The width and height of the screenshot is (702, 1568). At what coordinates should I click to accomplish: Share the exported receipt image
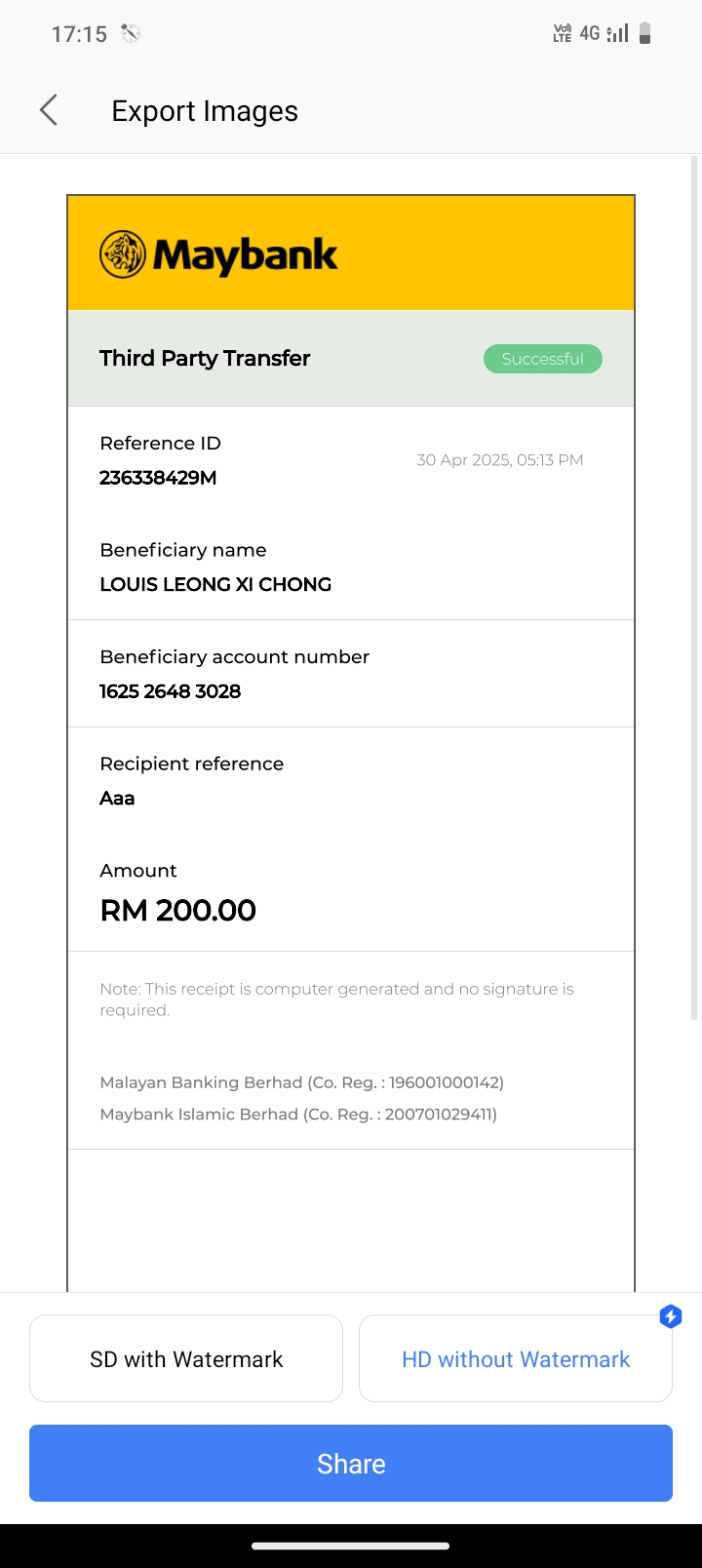coord(351,1463)
